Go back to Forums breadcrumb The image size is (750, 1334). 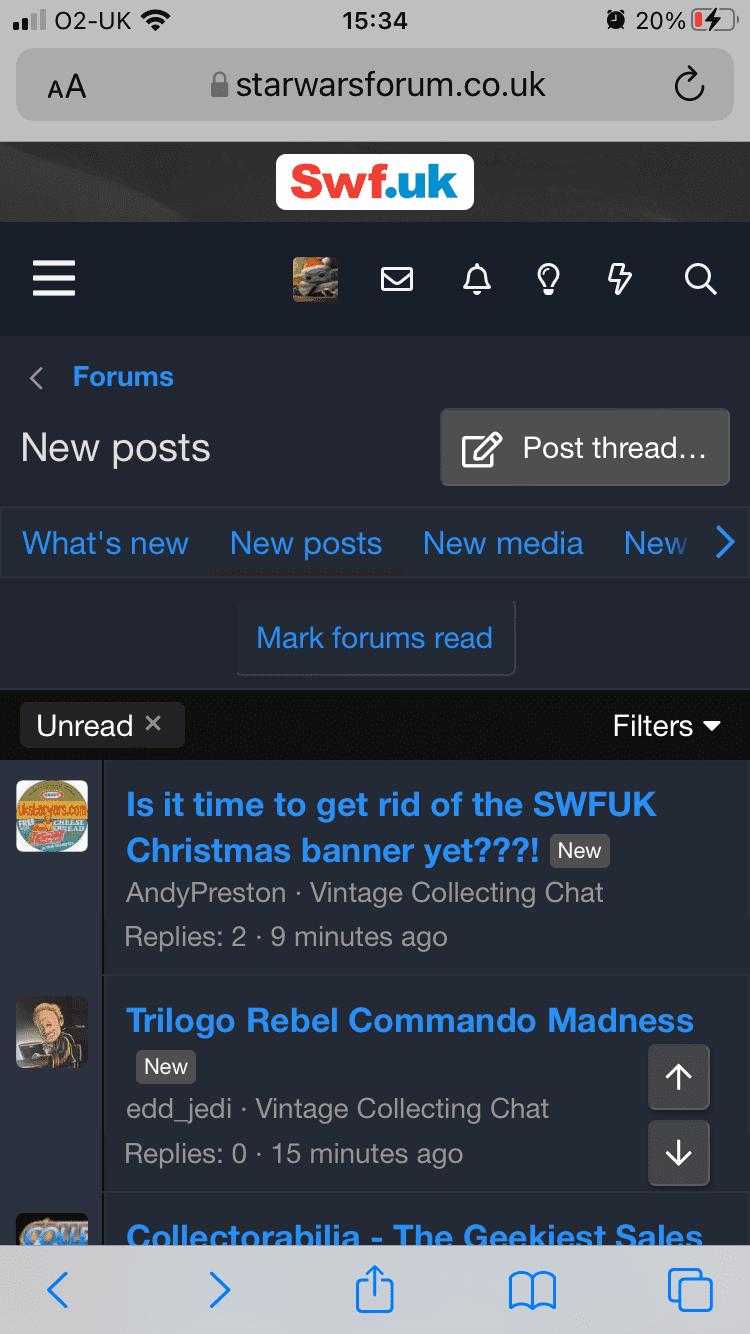[122, 377]
